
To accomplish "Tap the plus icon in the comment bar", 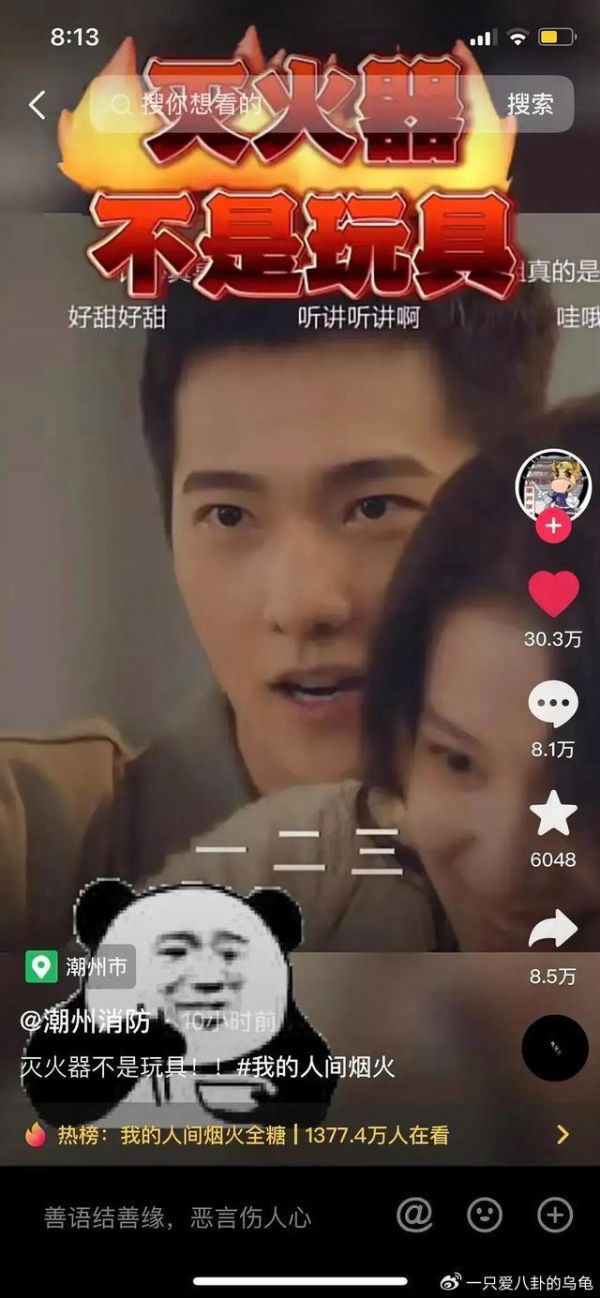I will [x=554, y=1215].
